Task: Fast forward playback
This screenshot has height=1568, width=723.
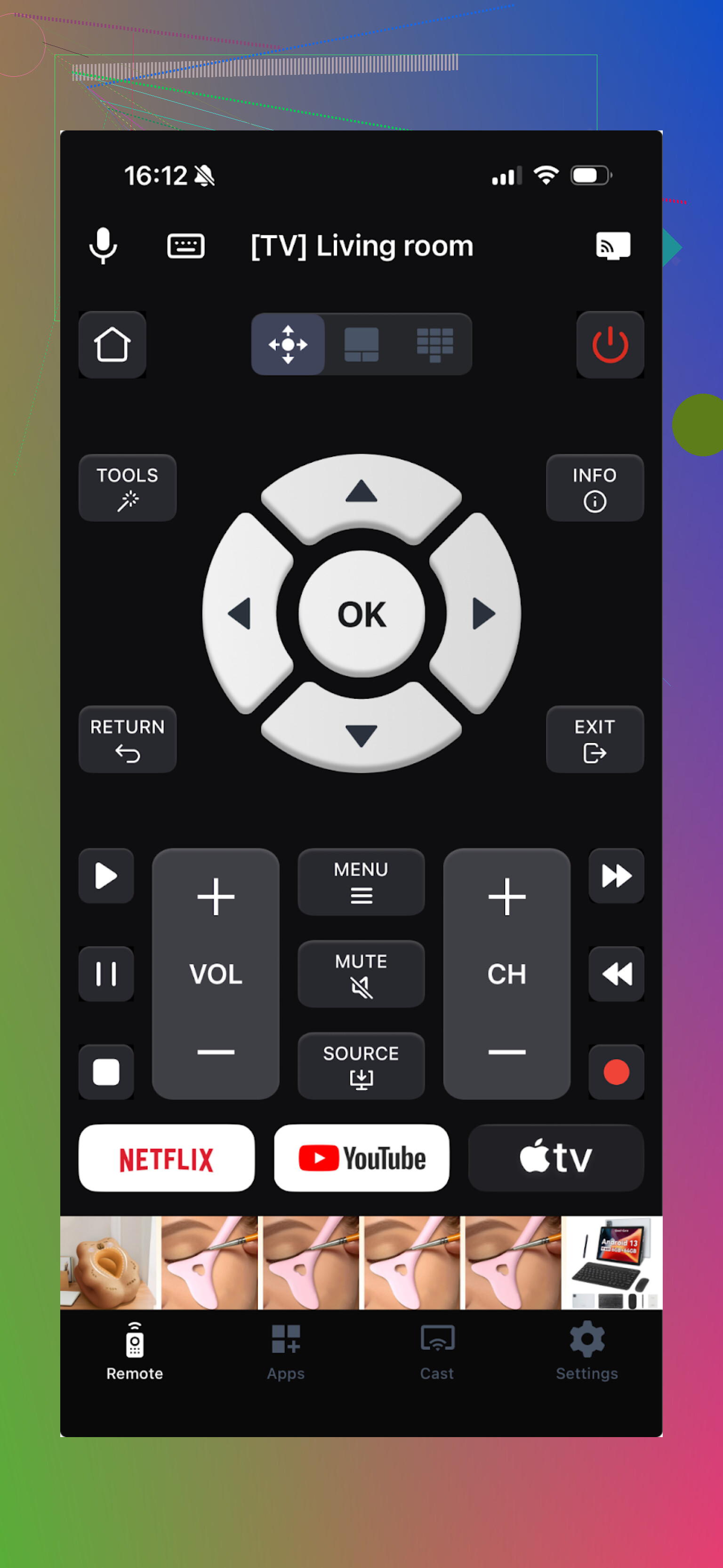Action: (x=616, y=876)
